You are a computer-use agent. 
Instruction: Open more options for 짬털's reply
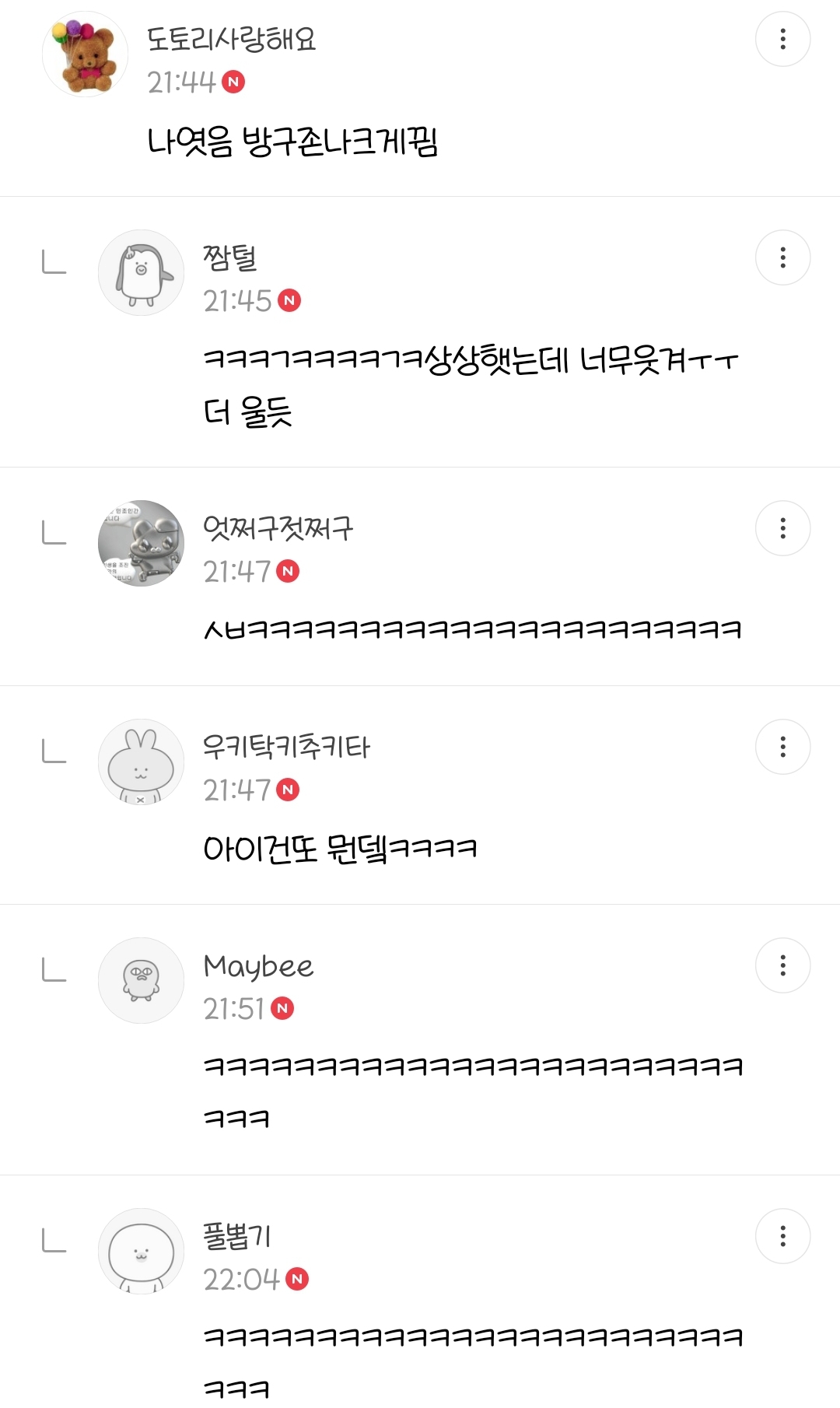(x=782, y=257)
